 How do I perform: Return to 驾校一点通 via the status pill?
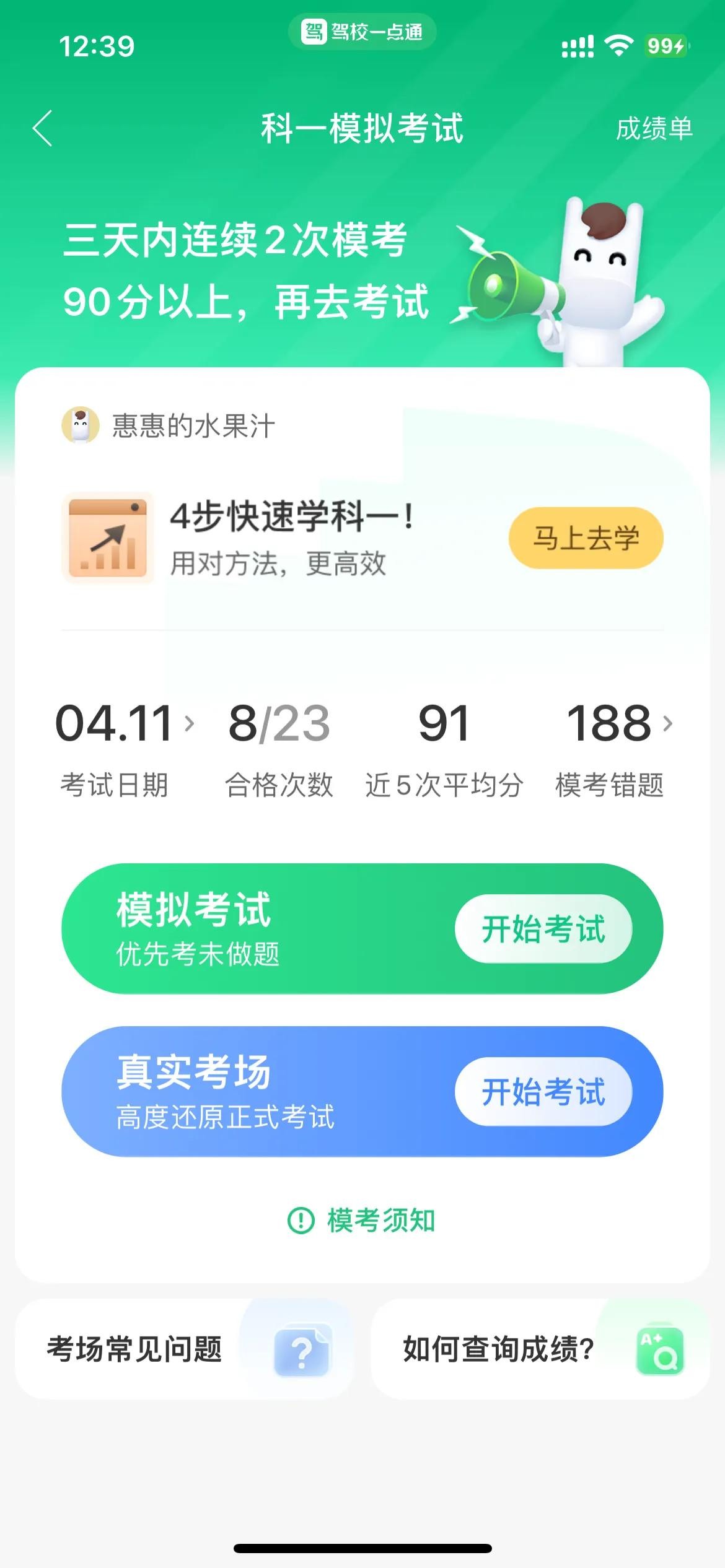click(x=362, y=31)
